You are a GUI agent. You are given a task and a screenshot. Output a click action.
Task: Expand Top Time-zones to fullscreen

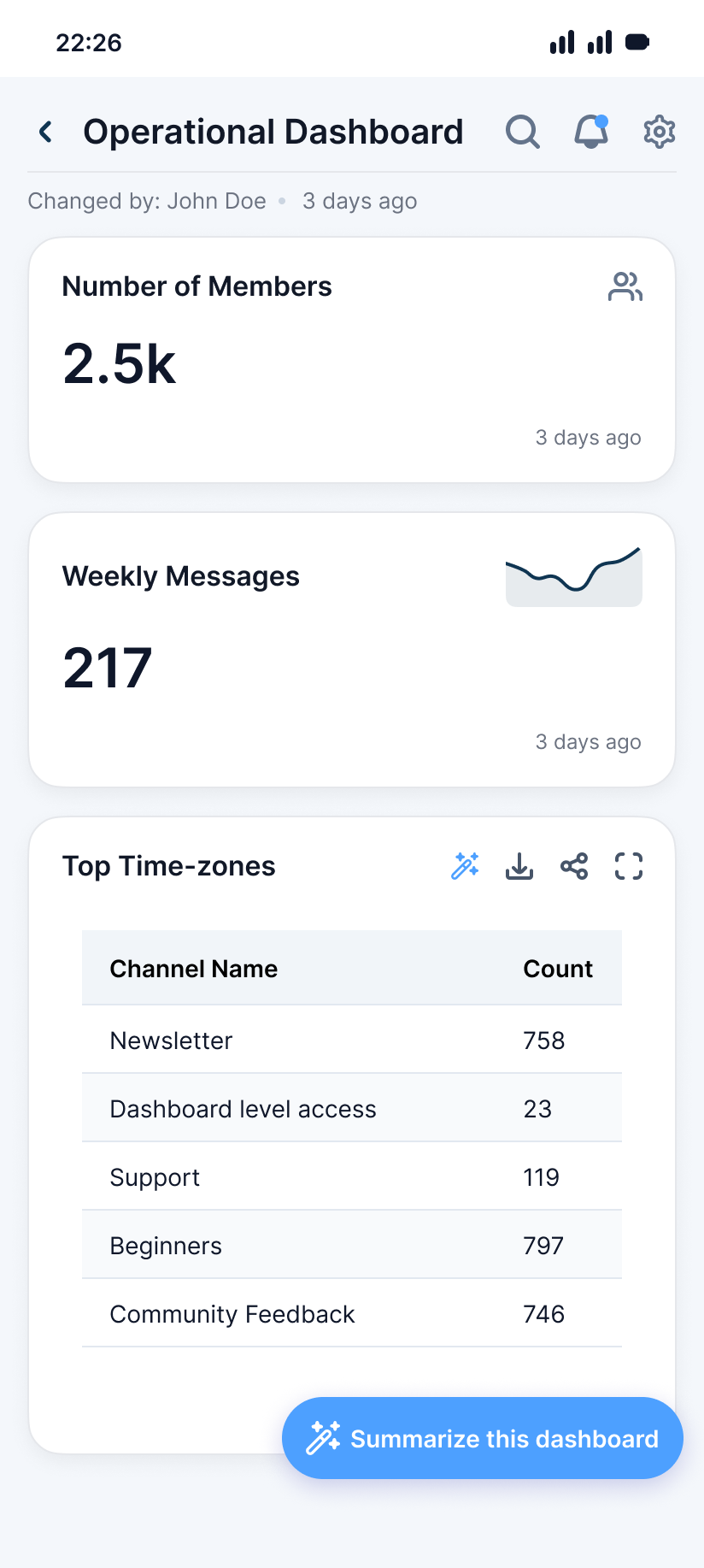pyautogui.click(x=629, y=866)
